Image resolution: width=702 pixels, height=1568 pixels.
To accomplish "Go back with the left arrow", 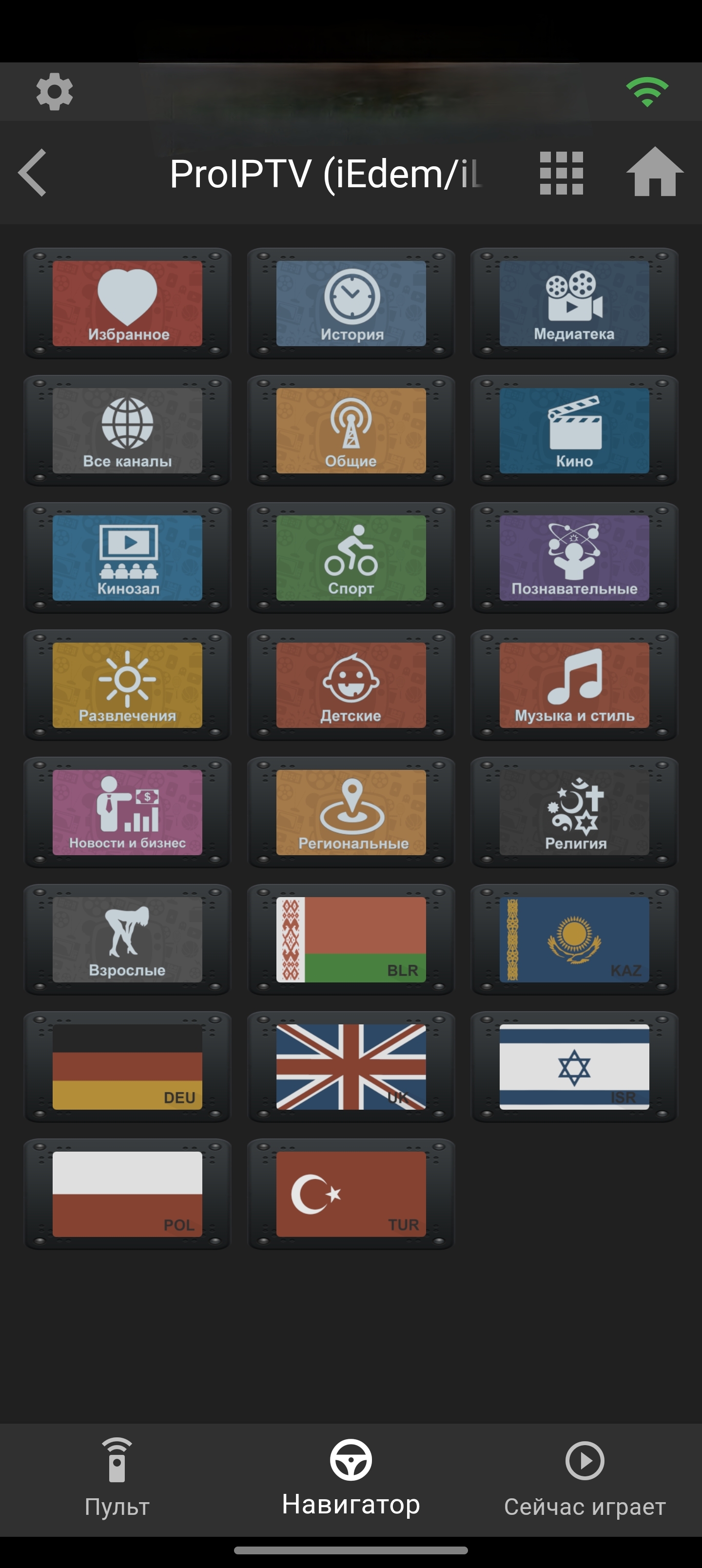I will (33, 173).
